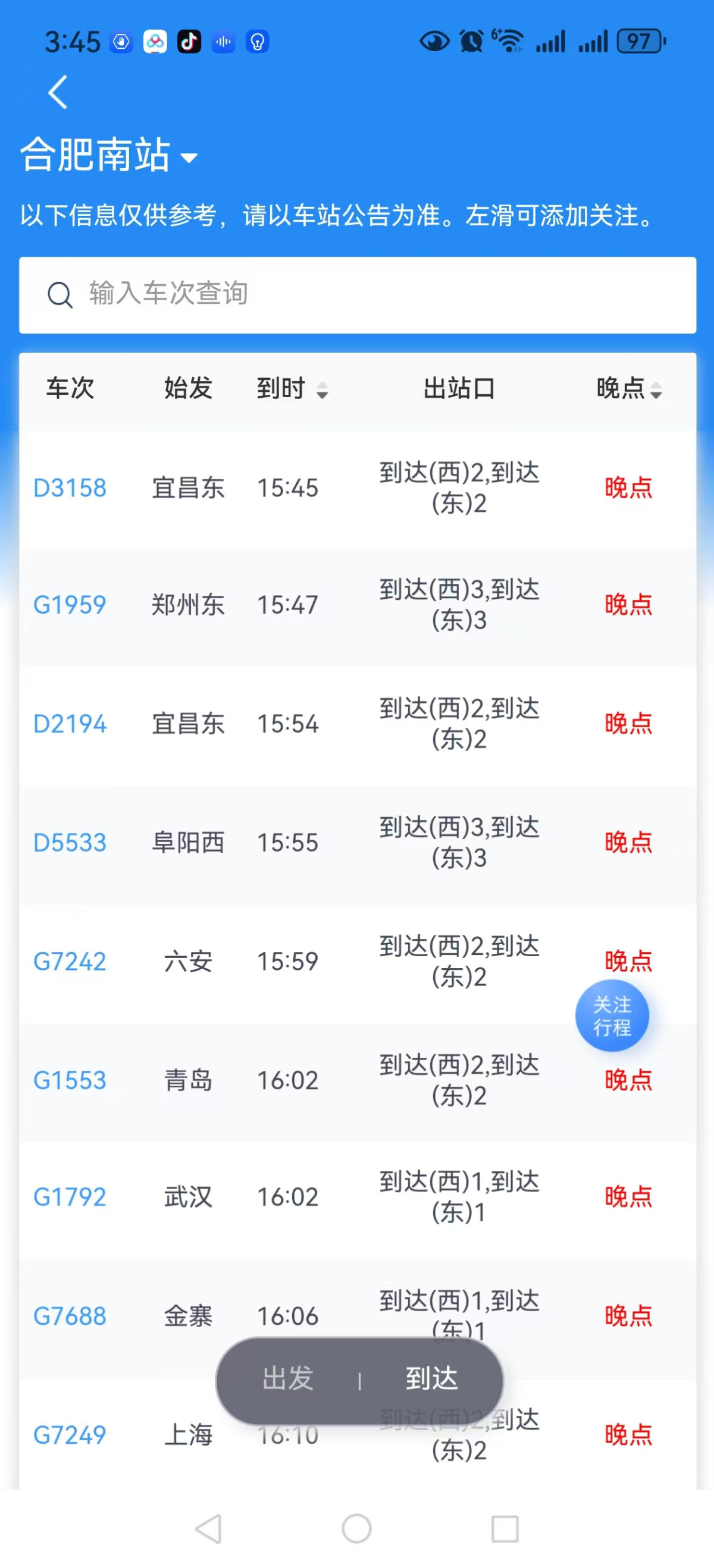Viewport: 714px width, 1568px height.
Task: Open train D5533 from 阜阳西
Action: [357, 843]
